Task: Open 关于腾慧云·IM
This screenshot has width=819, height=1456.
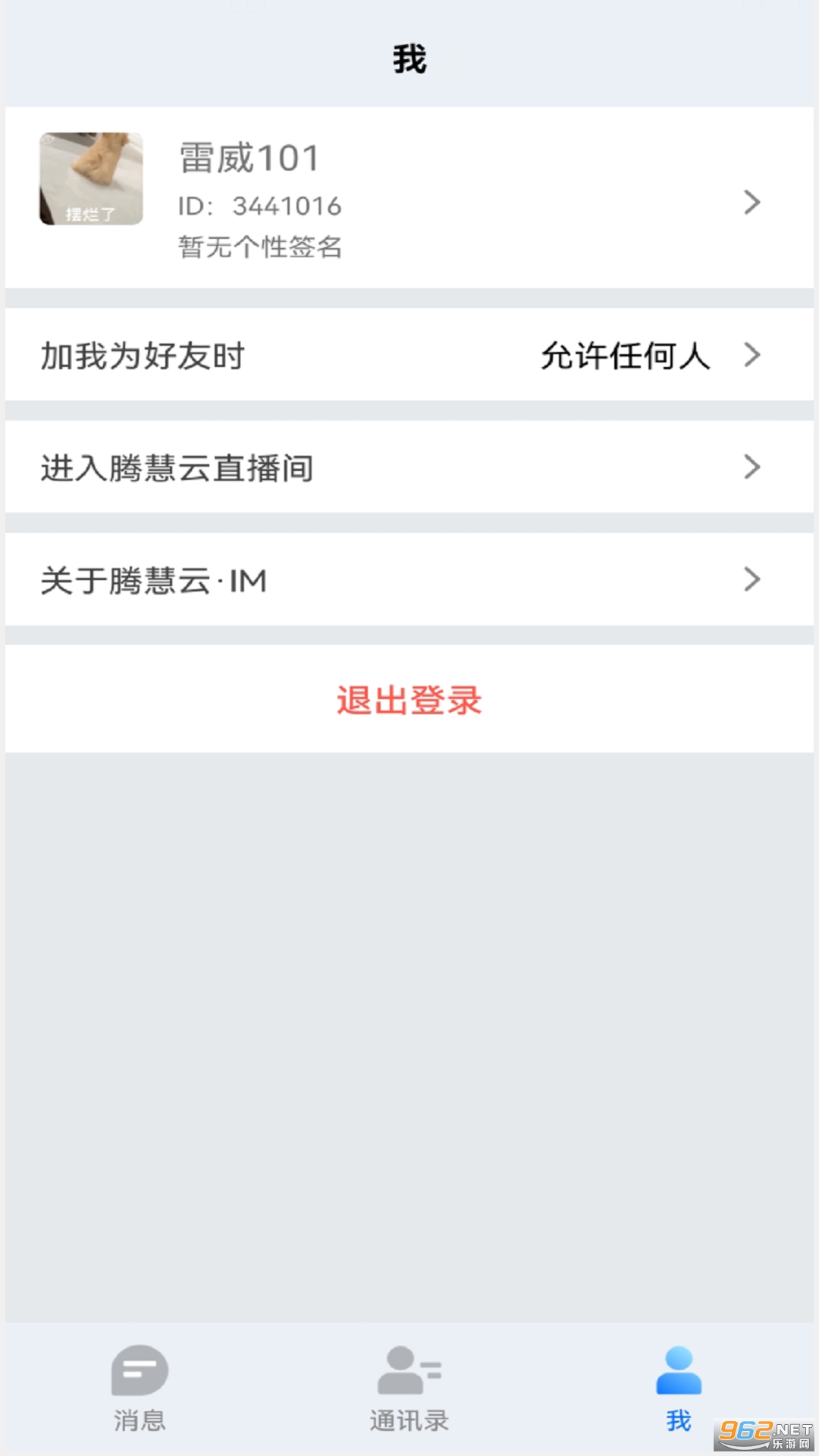Action: click(x=409, y=579)
